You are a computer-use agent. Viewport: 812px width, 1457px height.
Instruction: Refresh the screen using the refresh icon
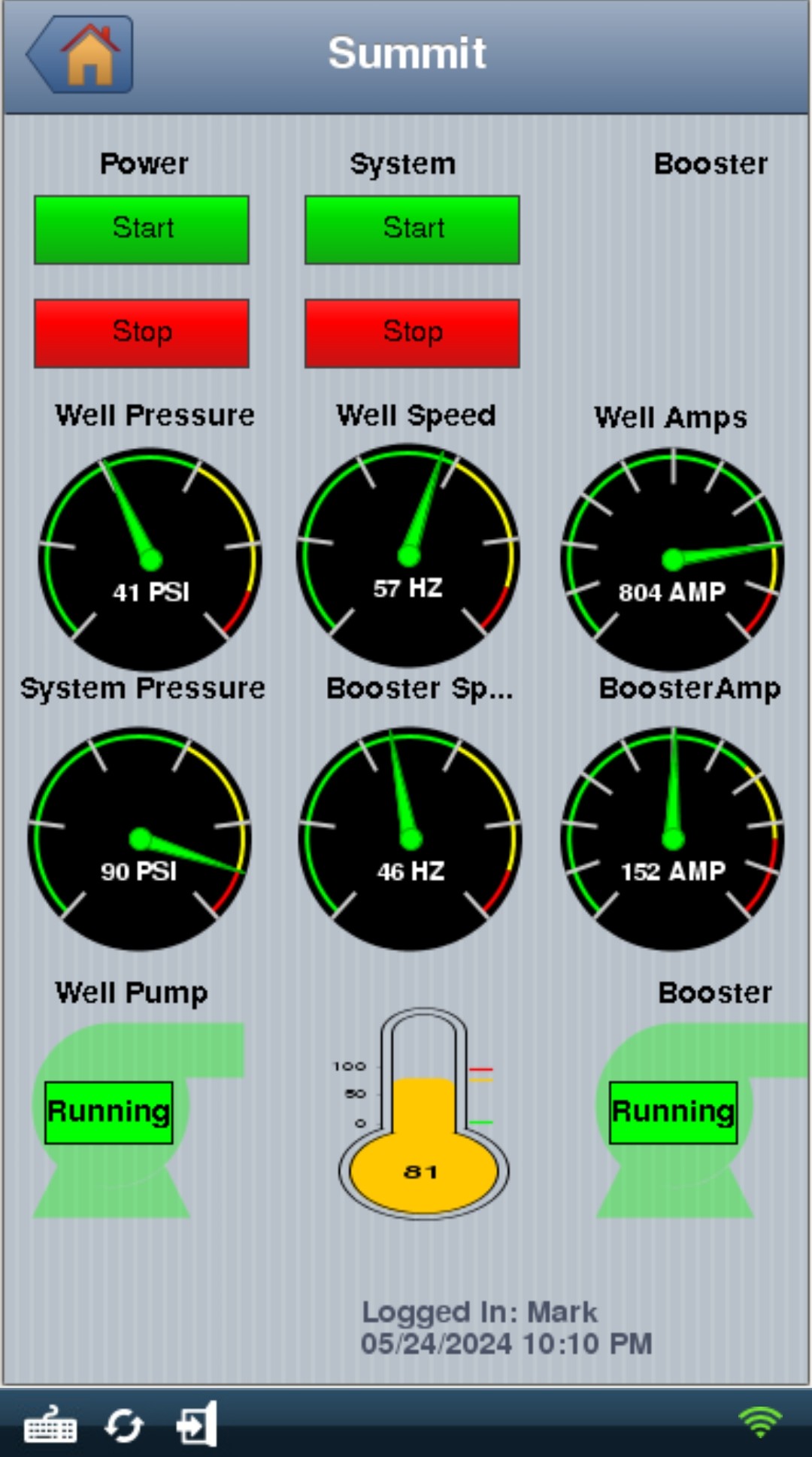(124, 1425)
